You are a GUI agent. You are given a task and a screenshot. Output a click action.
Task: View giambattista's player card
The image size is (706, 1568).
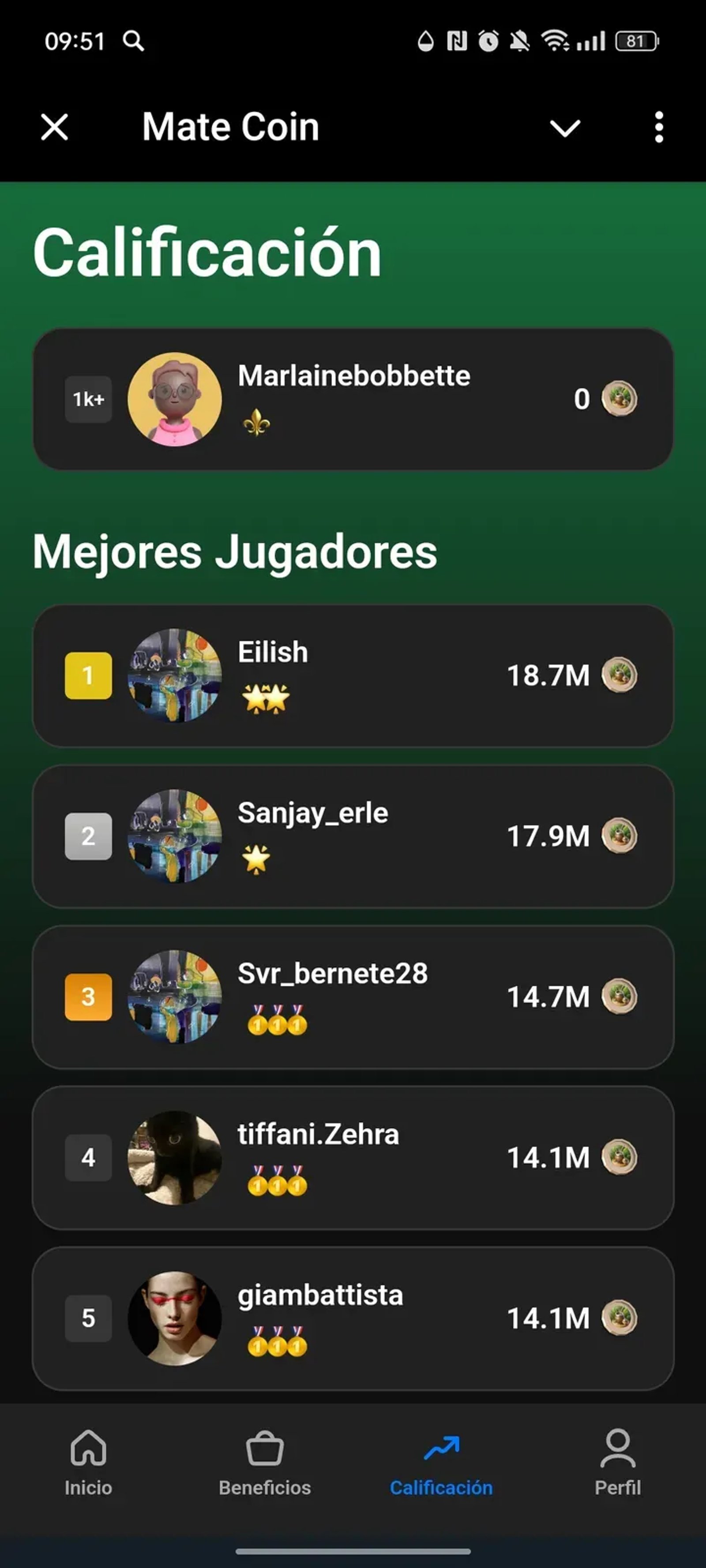point(353,1318)
